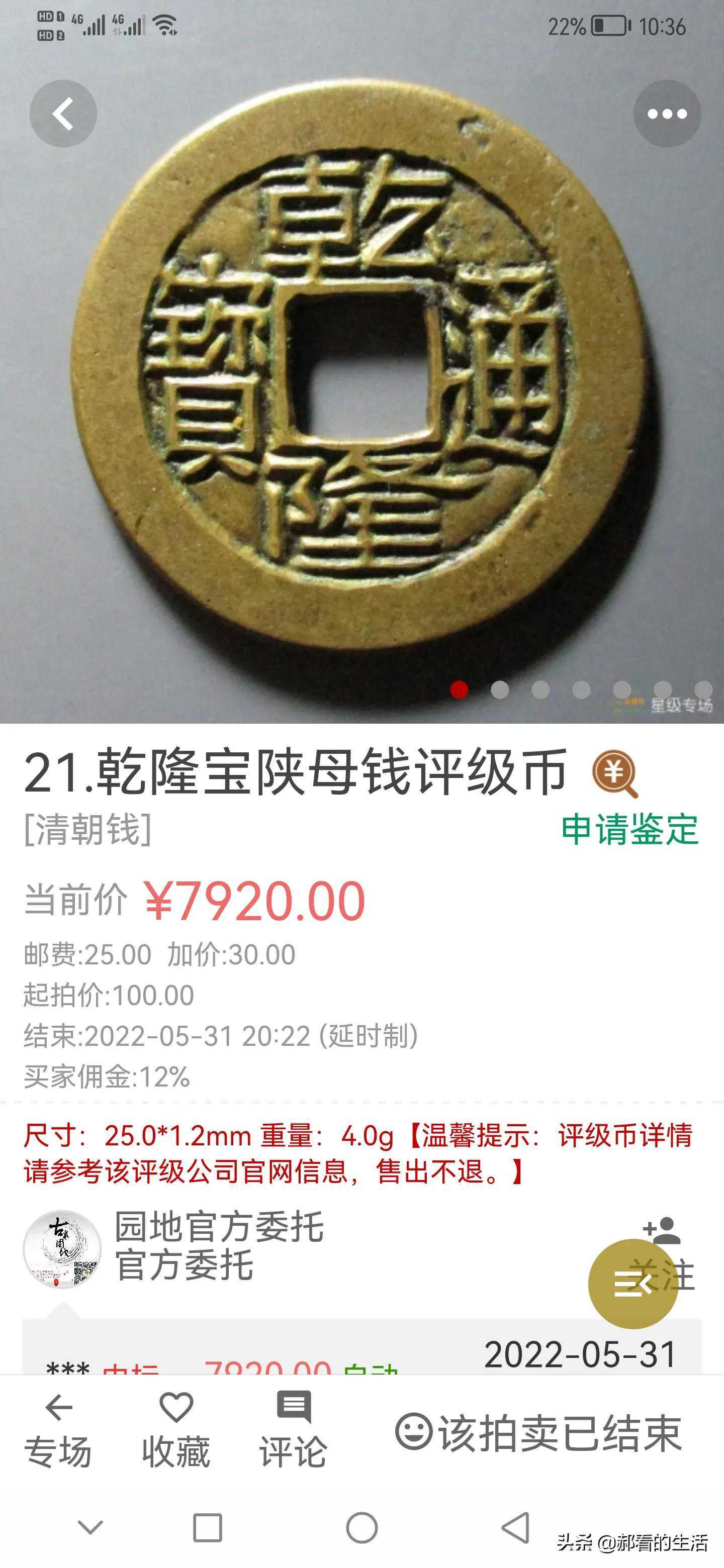This screenshot has width=724, height=1568.
Task: Tap the system home button
Action: (361, 1528)
